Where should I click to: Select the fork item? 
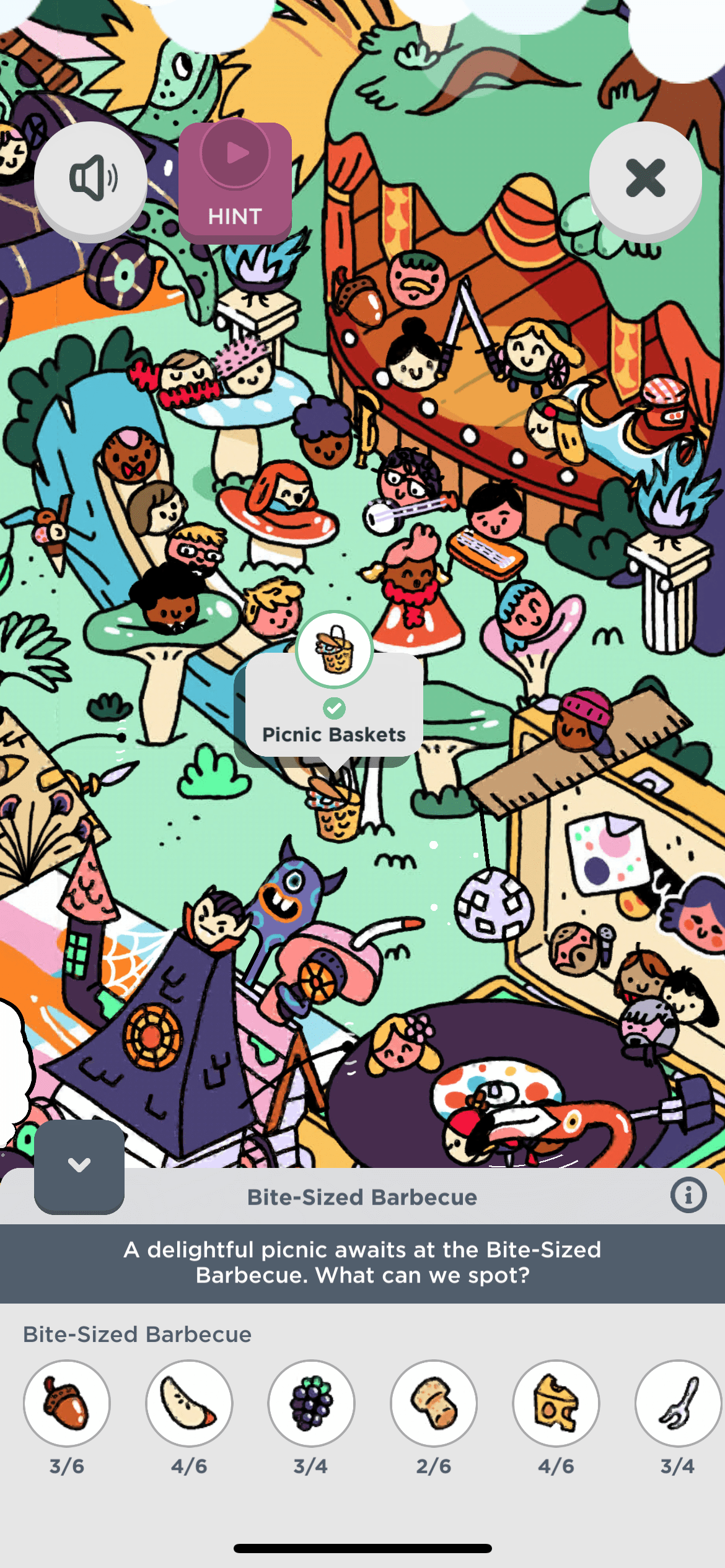click(678, 1403)
